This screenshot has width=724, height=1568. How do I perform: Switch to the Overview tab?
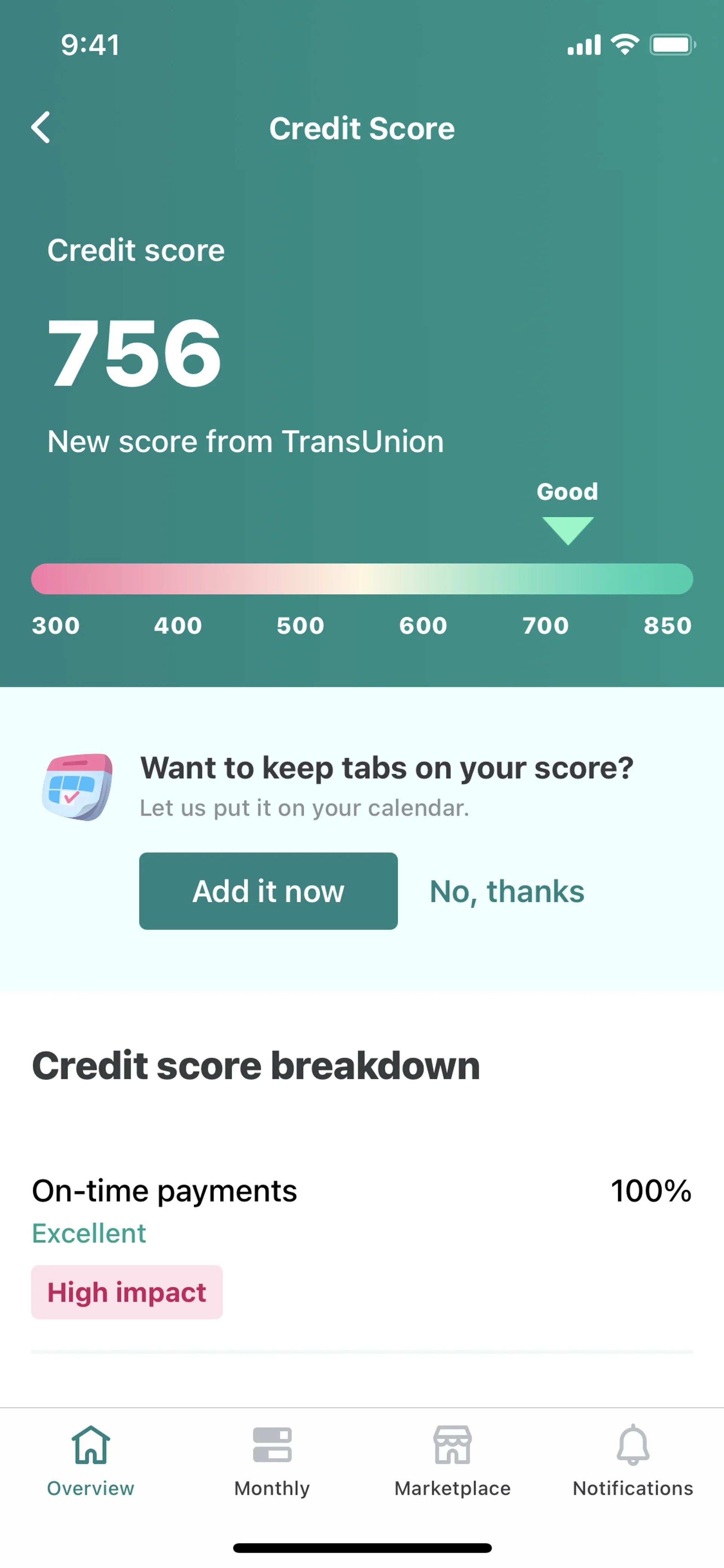[x=90, y=1461]
